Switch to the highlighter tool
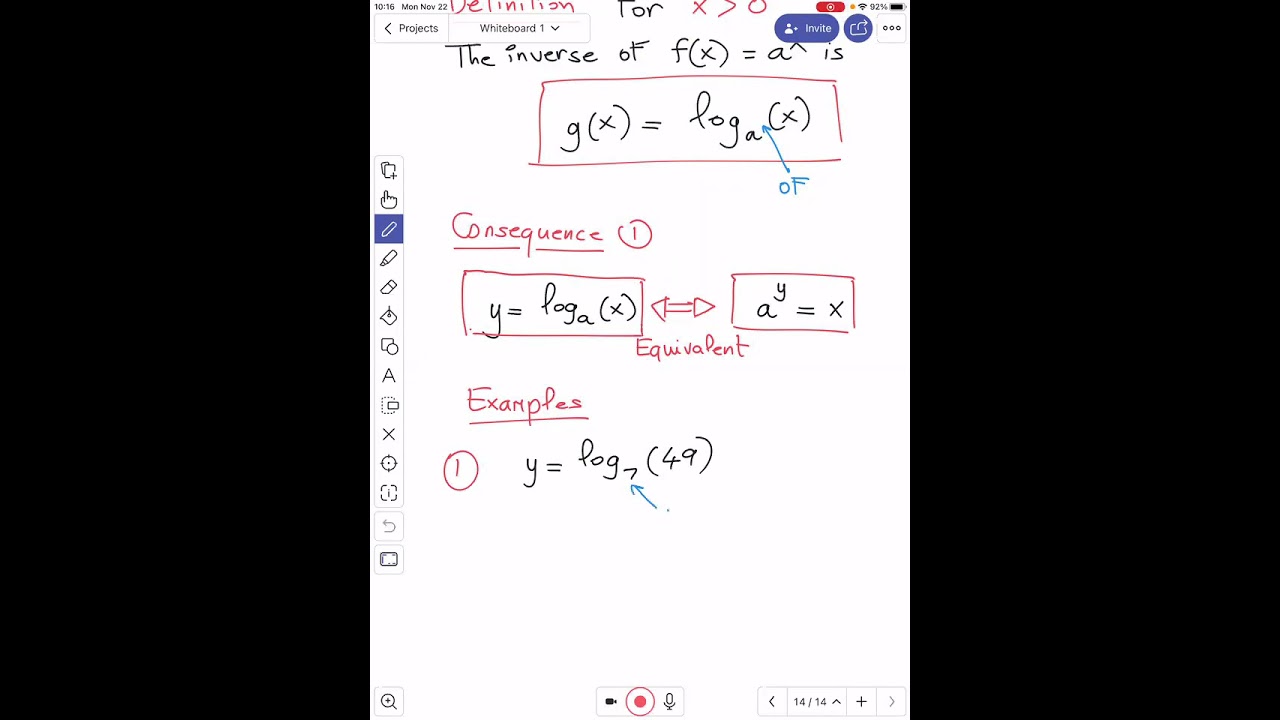The image size is (1280, 720). (389, 258)
